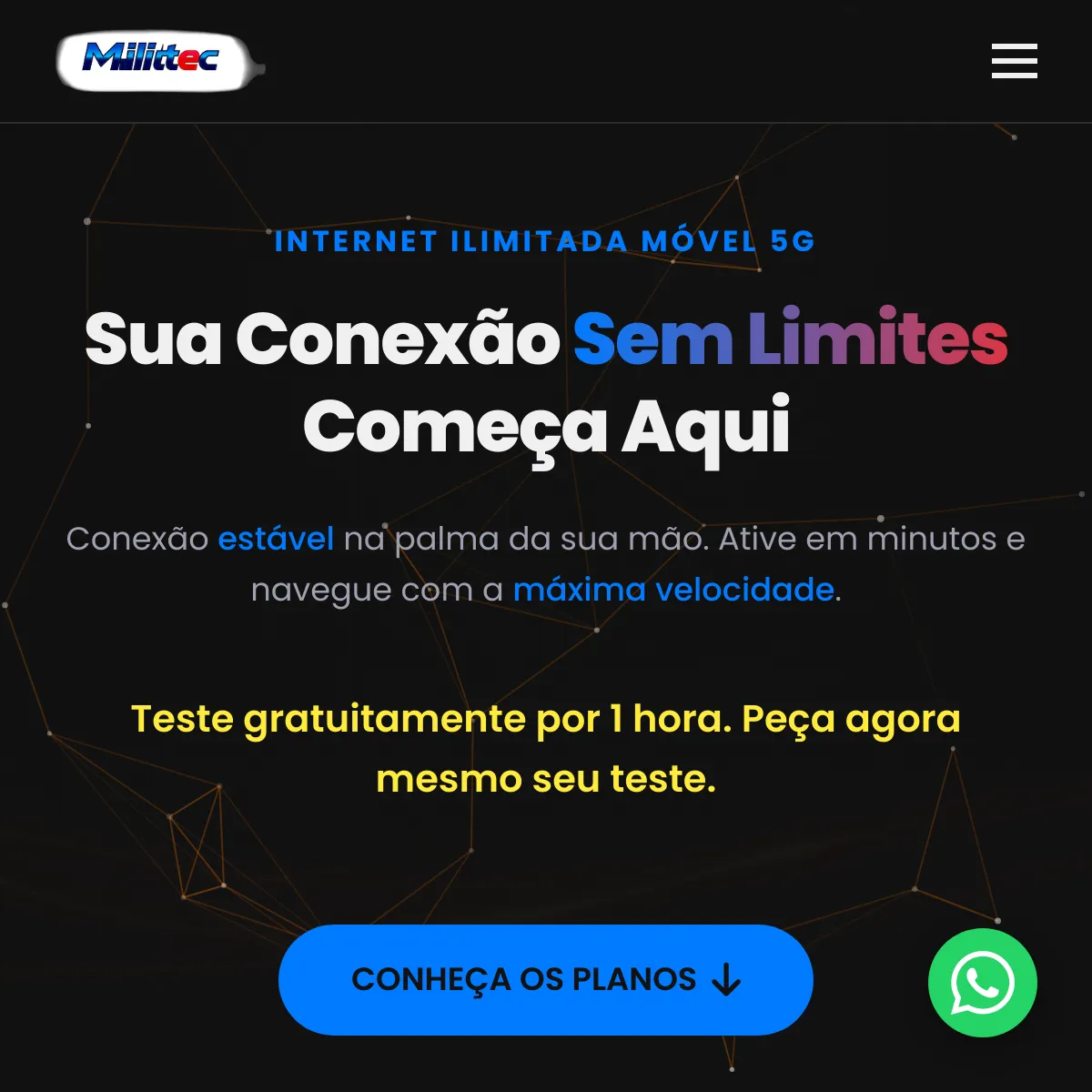The height and width of the screenshot is (1092, 1092).
Task: Tap the Conheça os Planos button
Action: coord(545,980)
